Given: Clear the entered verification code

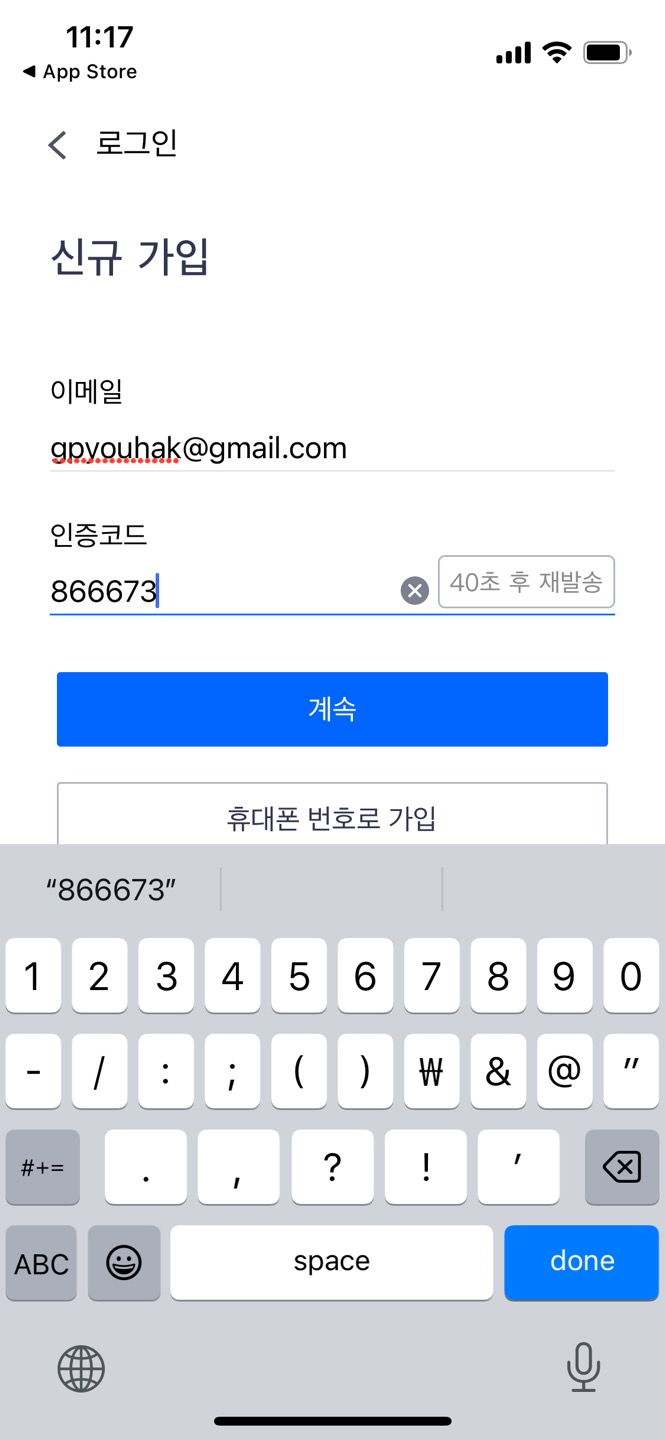Looking at the screenshot, I should [x=414, y=591].
